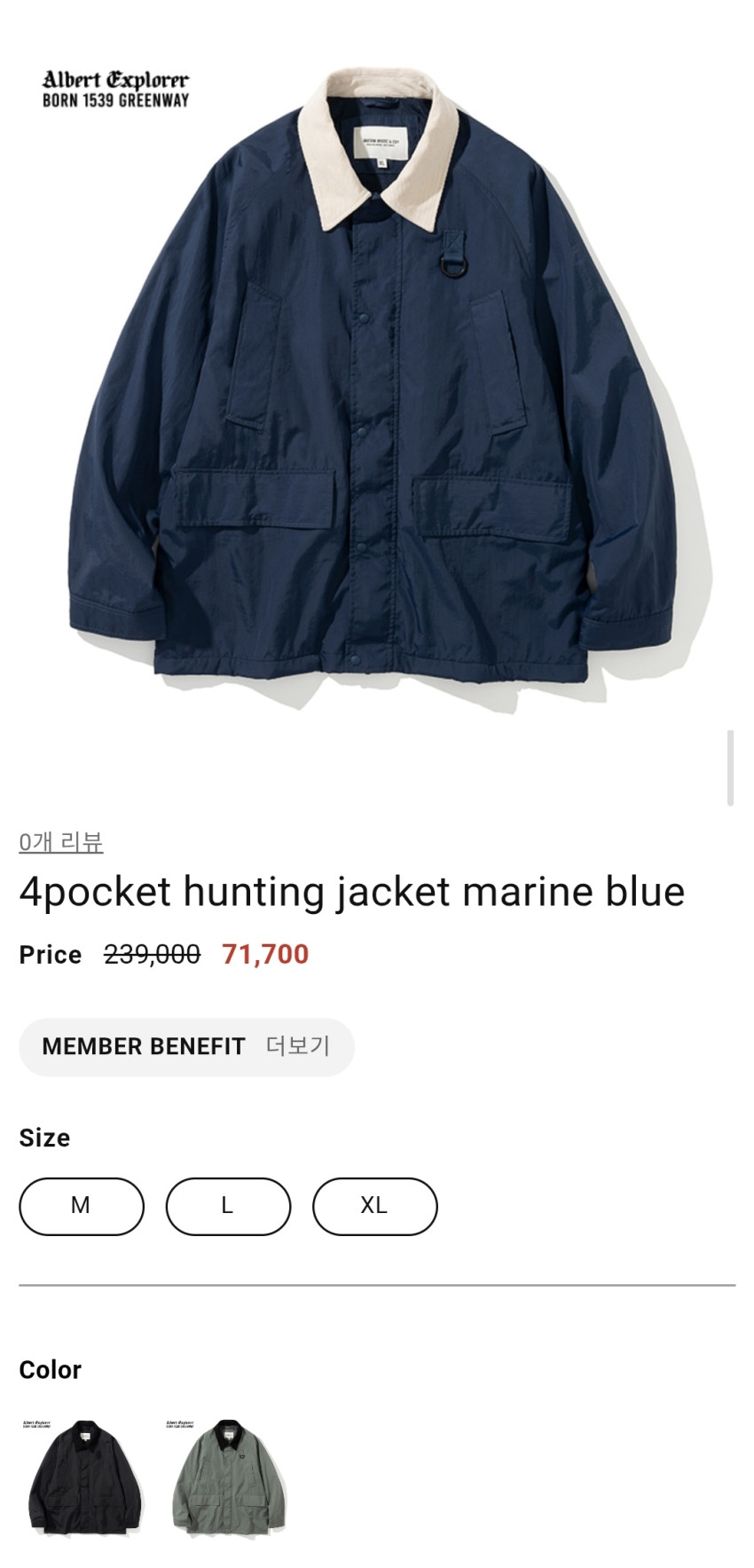Image resolution: width=754 pixels, height=1568 pixels.
Task: Pick the green jacket color option
Action: coord(228,1470)
